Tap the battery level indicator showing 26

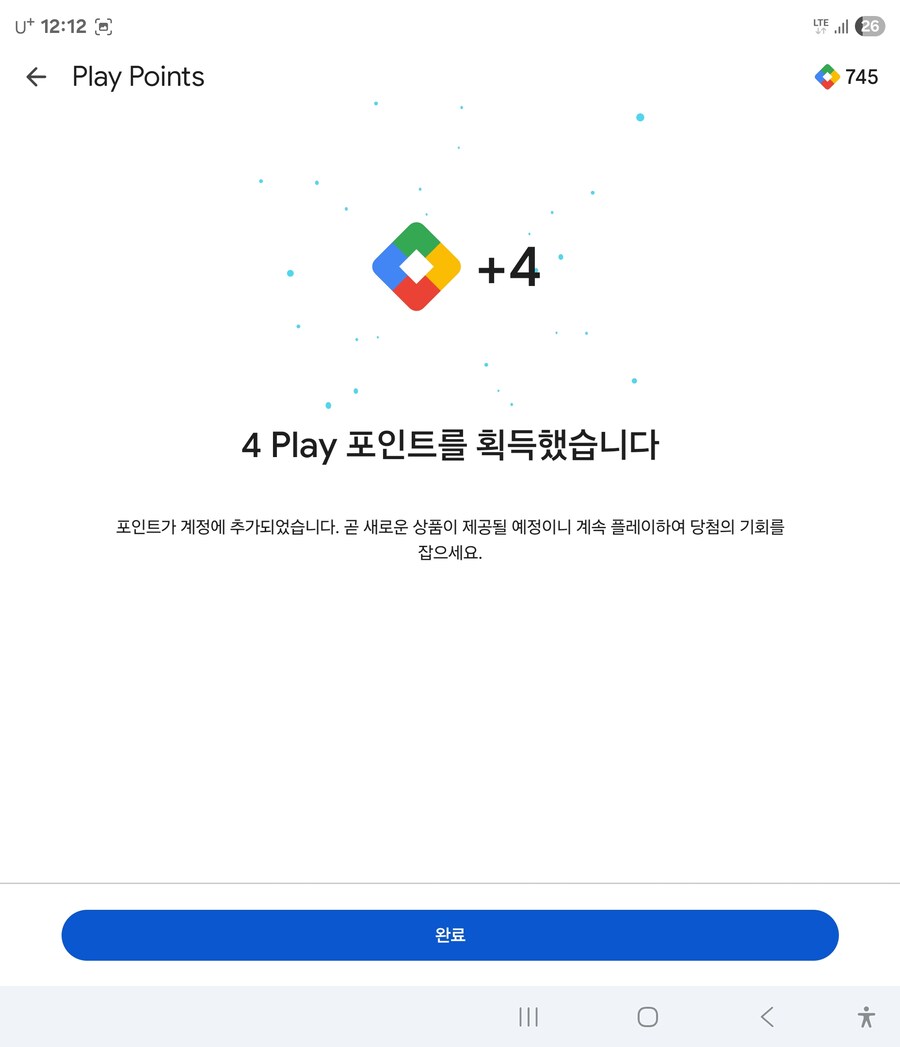(869, 26)
